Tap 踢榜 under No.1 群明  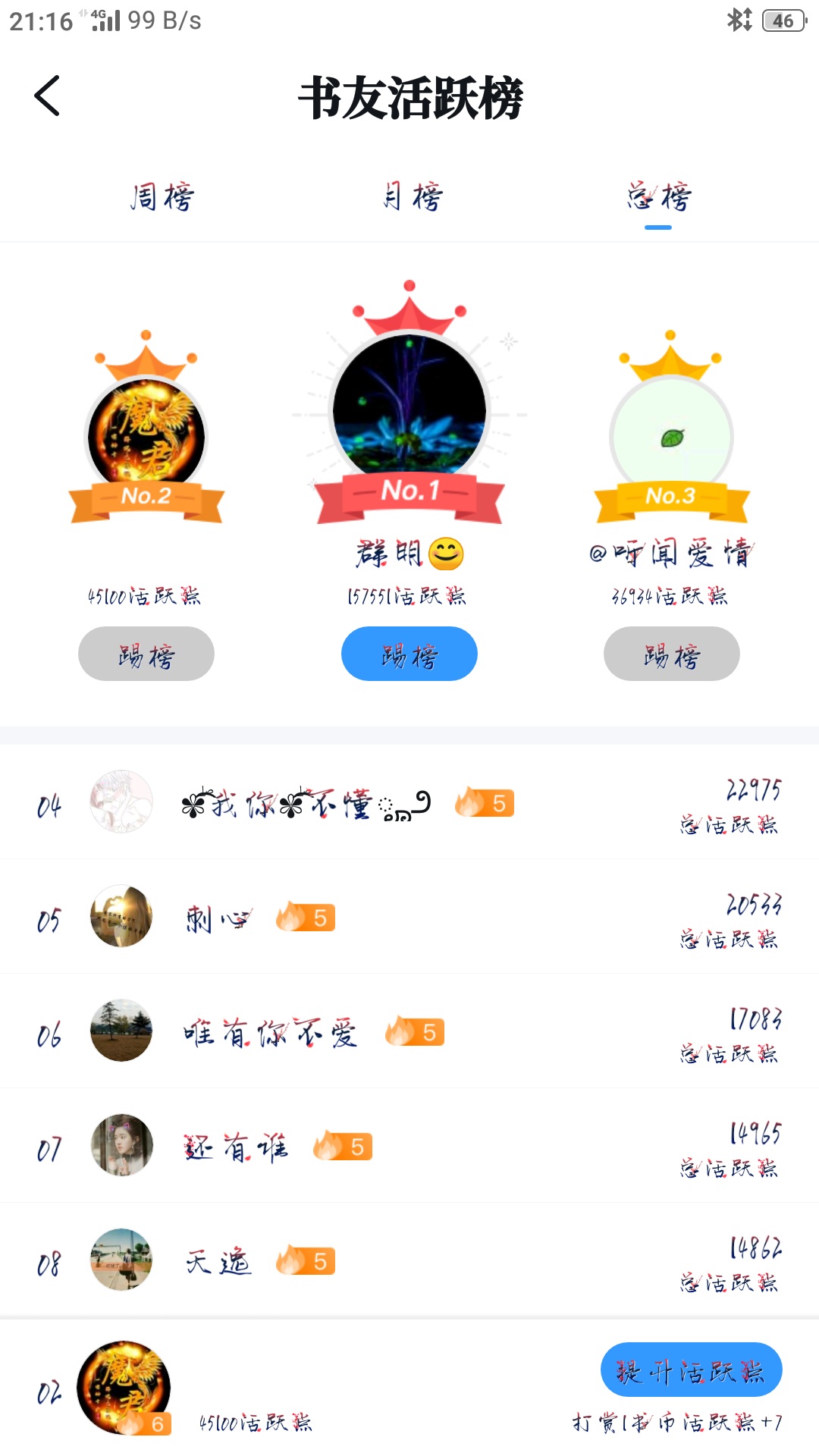[409, 654]
